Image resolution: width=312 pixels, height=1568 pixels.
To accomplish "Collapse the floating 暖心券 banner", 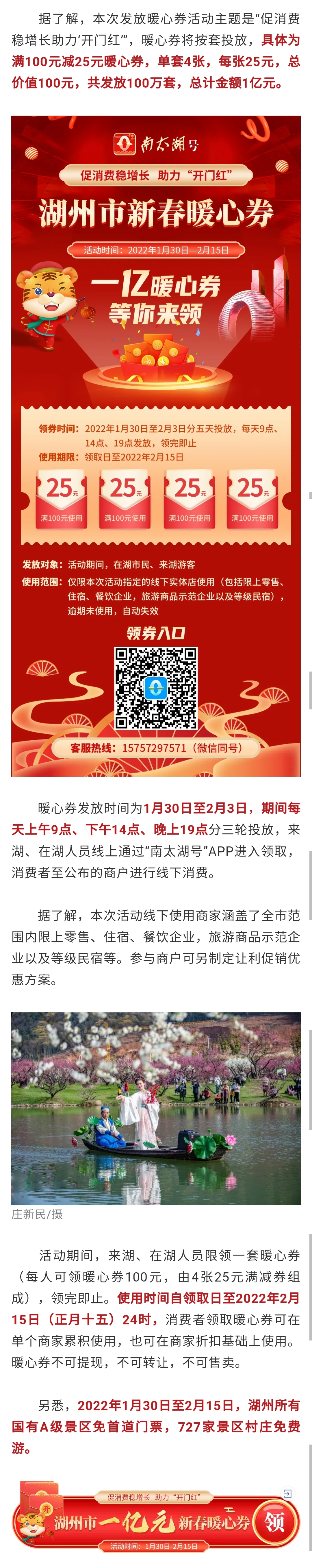I will 288,1493.
